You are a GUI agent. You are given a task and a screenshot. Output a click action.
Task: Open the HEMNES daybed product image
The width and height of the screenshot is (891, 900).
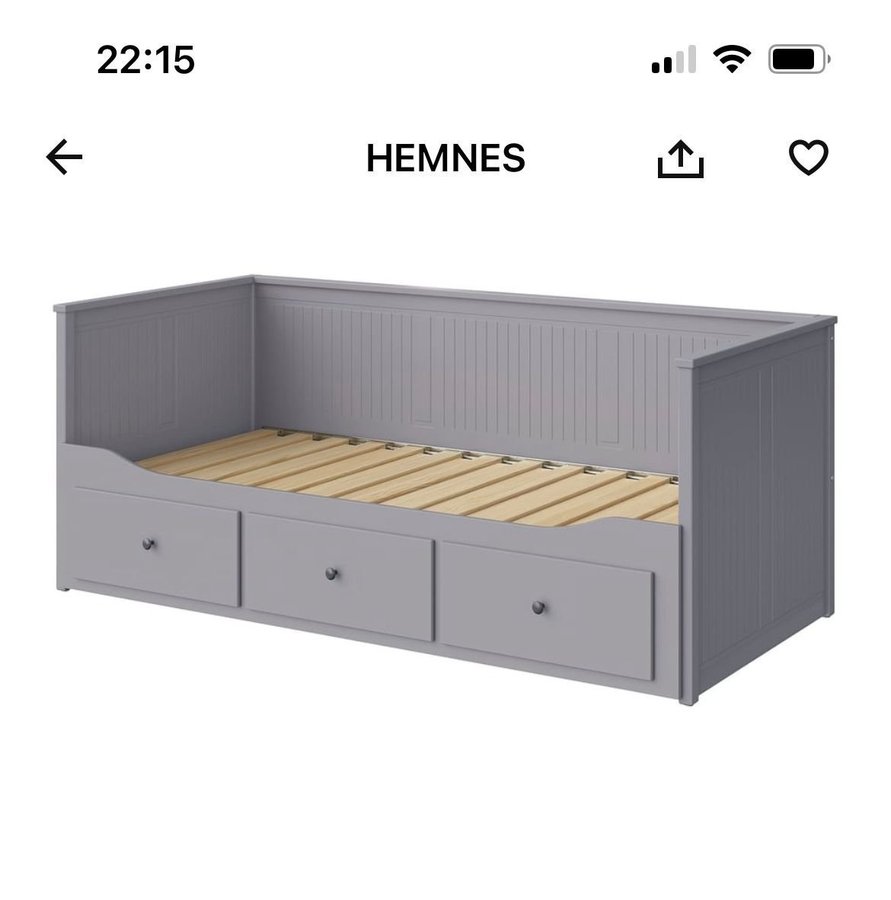pos(445,490)
